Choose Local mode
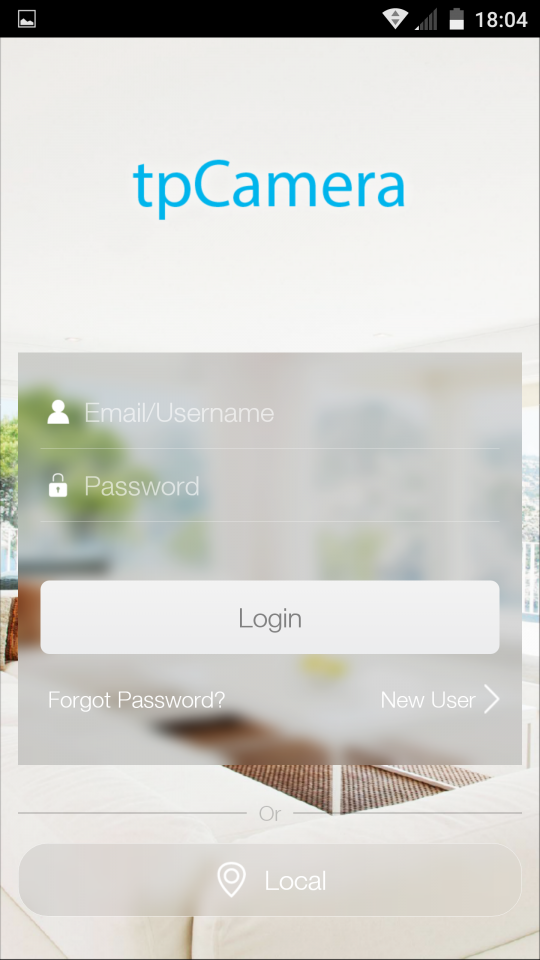 [x=269, y=880]
